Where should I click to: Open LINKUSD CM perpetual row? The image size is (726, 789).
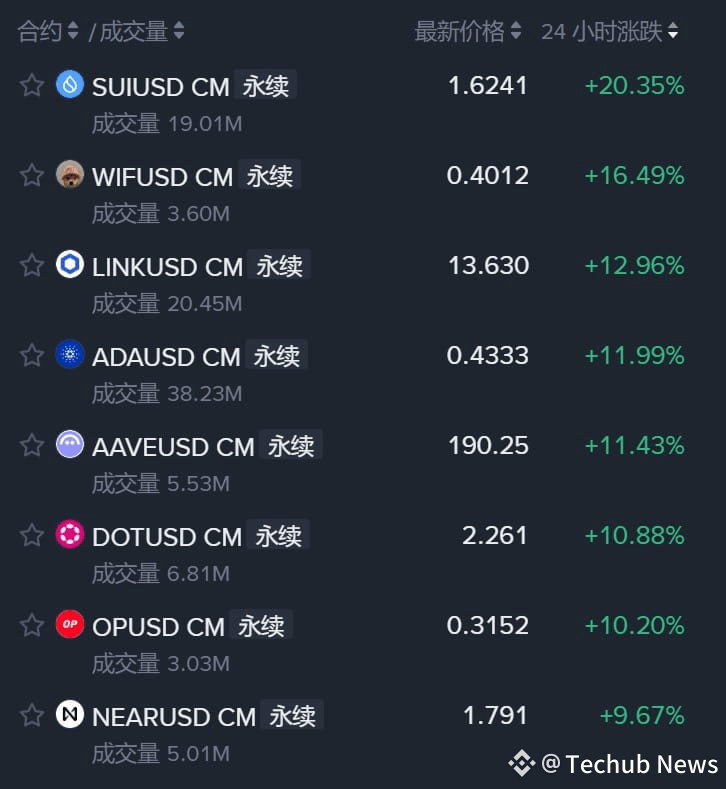point(168,267)
